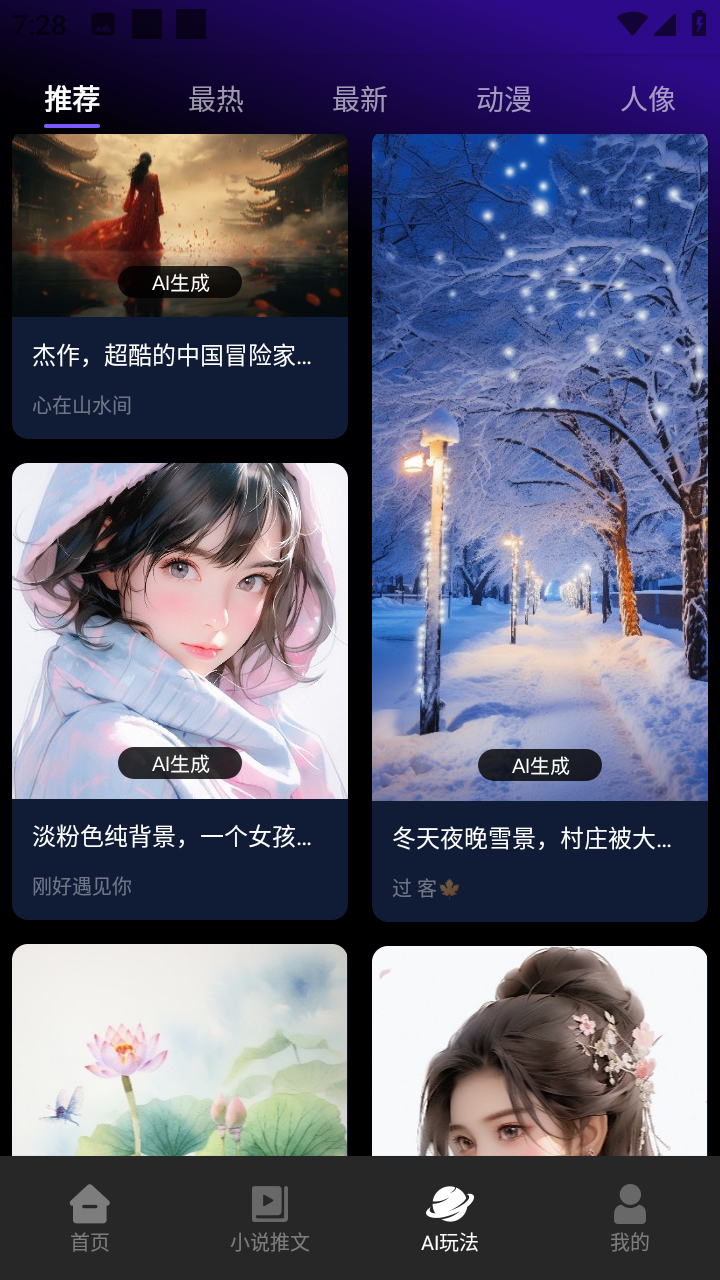The image size is (720, 1280).
Task: Show the 人像 category tab
Action: (x=648, y=99)
